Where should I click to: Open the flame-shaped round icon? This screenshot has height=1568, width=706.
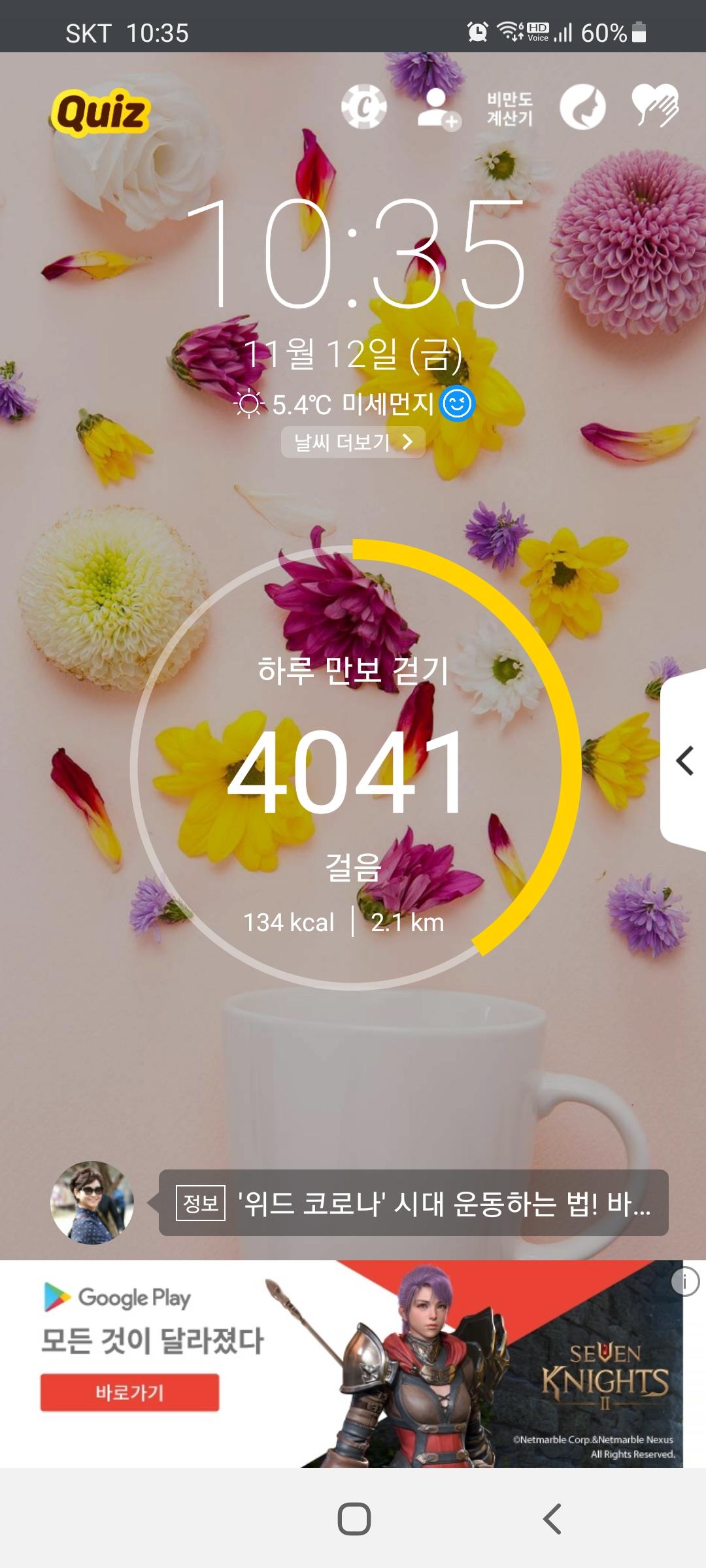coord(582,107)
